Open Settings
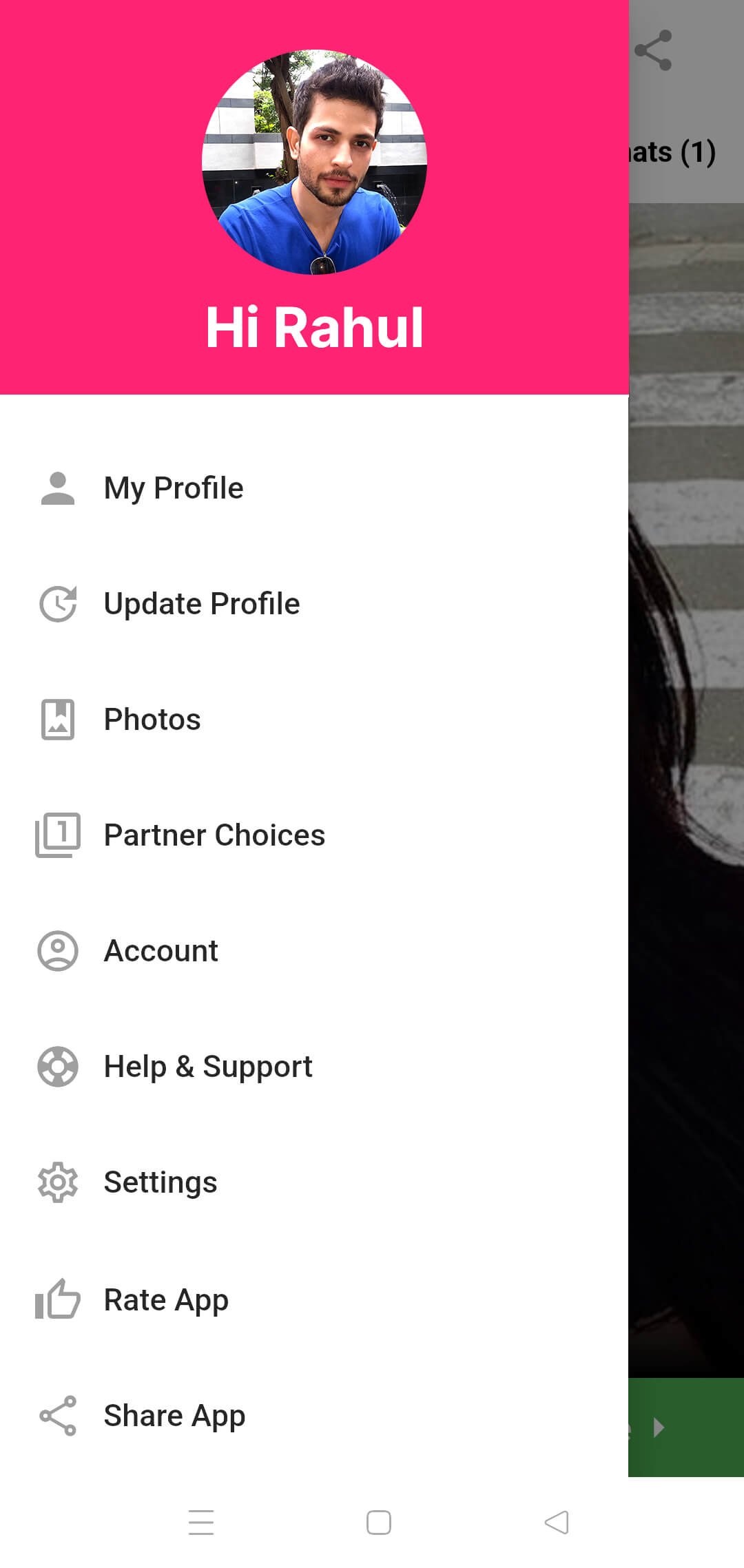Image resolution: width=744 pixels, height=1568 pixels. (x=160, y=1182)
